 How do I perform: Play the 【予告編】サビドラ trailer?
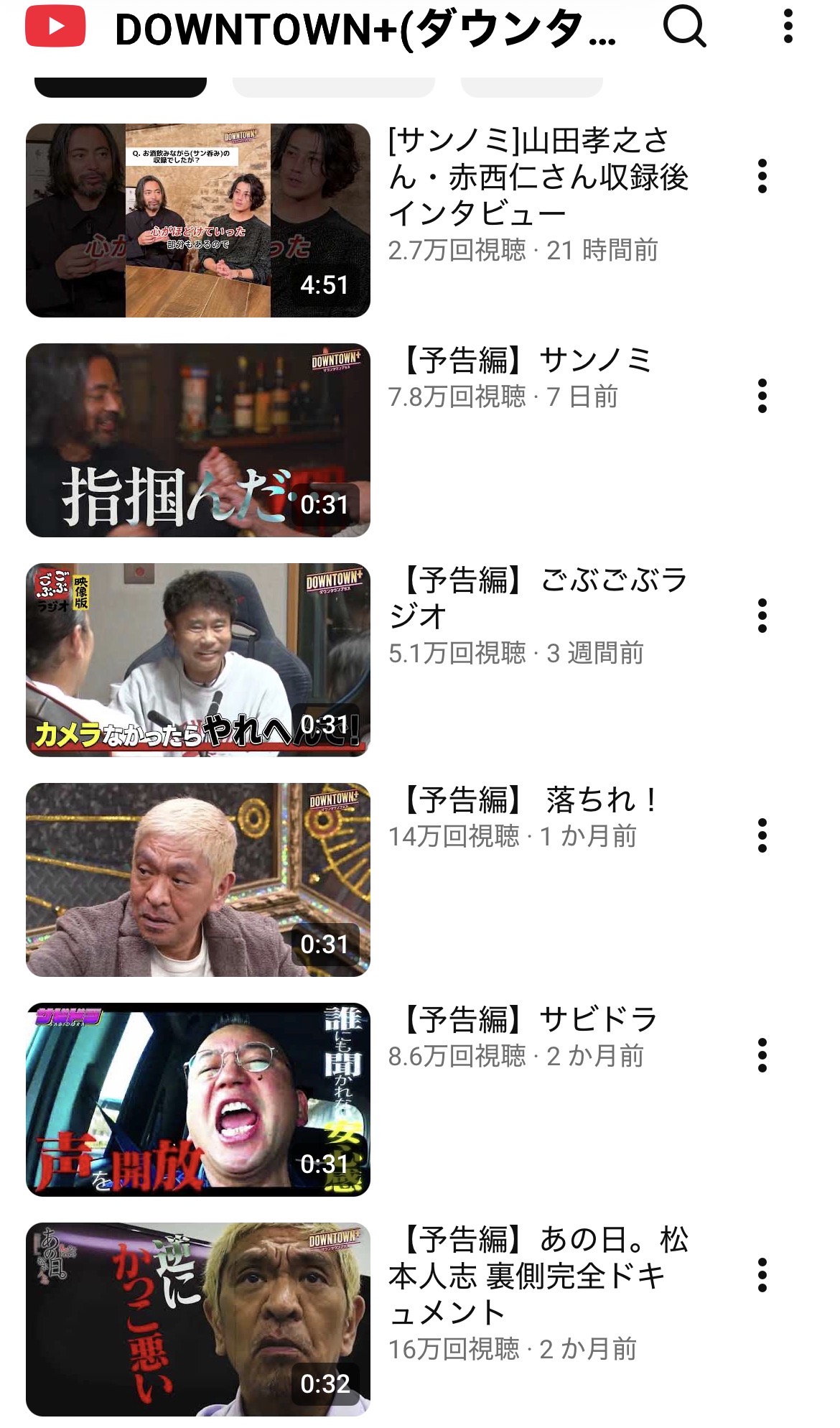tap(198, 1100)
